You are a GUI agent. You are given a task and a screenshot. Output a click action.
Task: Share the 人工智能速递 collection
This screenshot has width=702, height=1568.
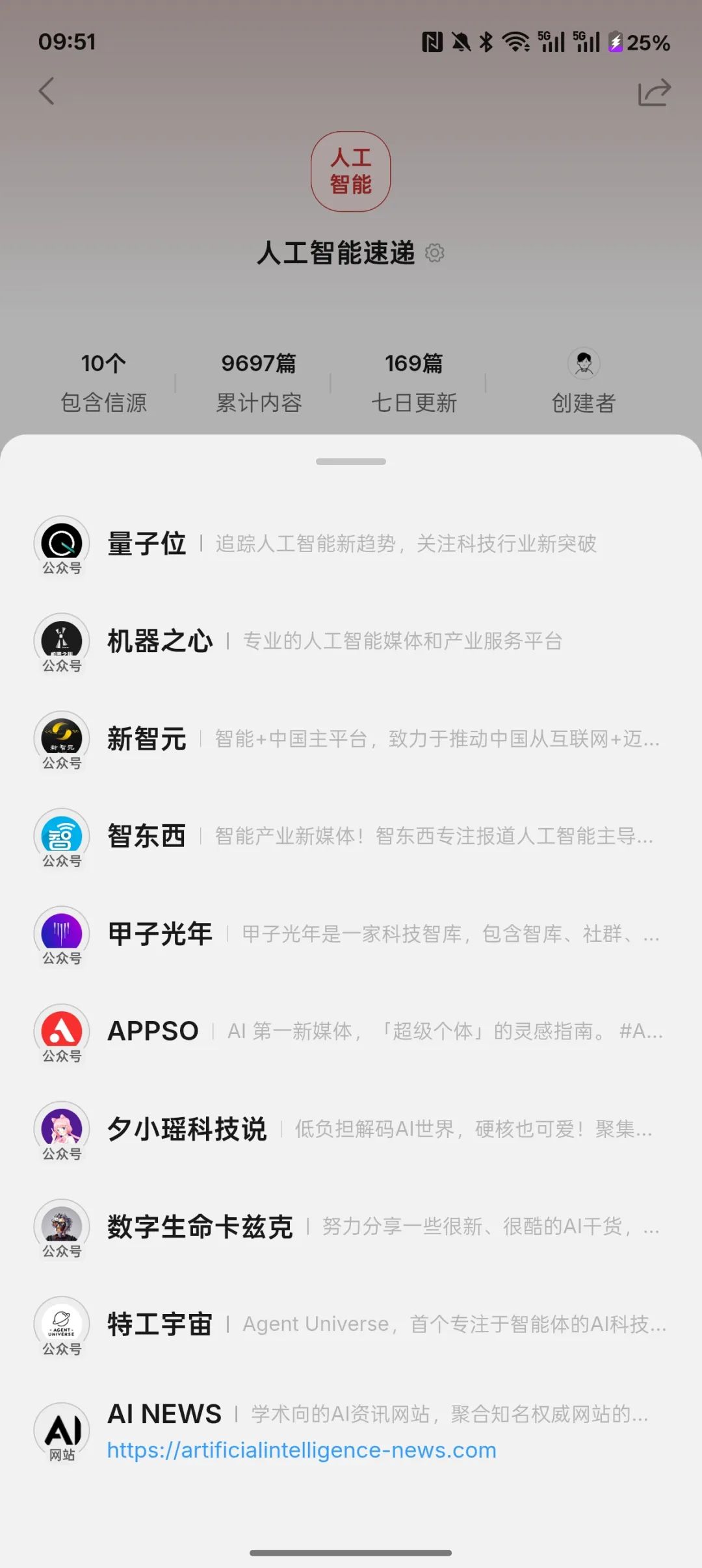(x=654, y=92)
